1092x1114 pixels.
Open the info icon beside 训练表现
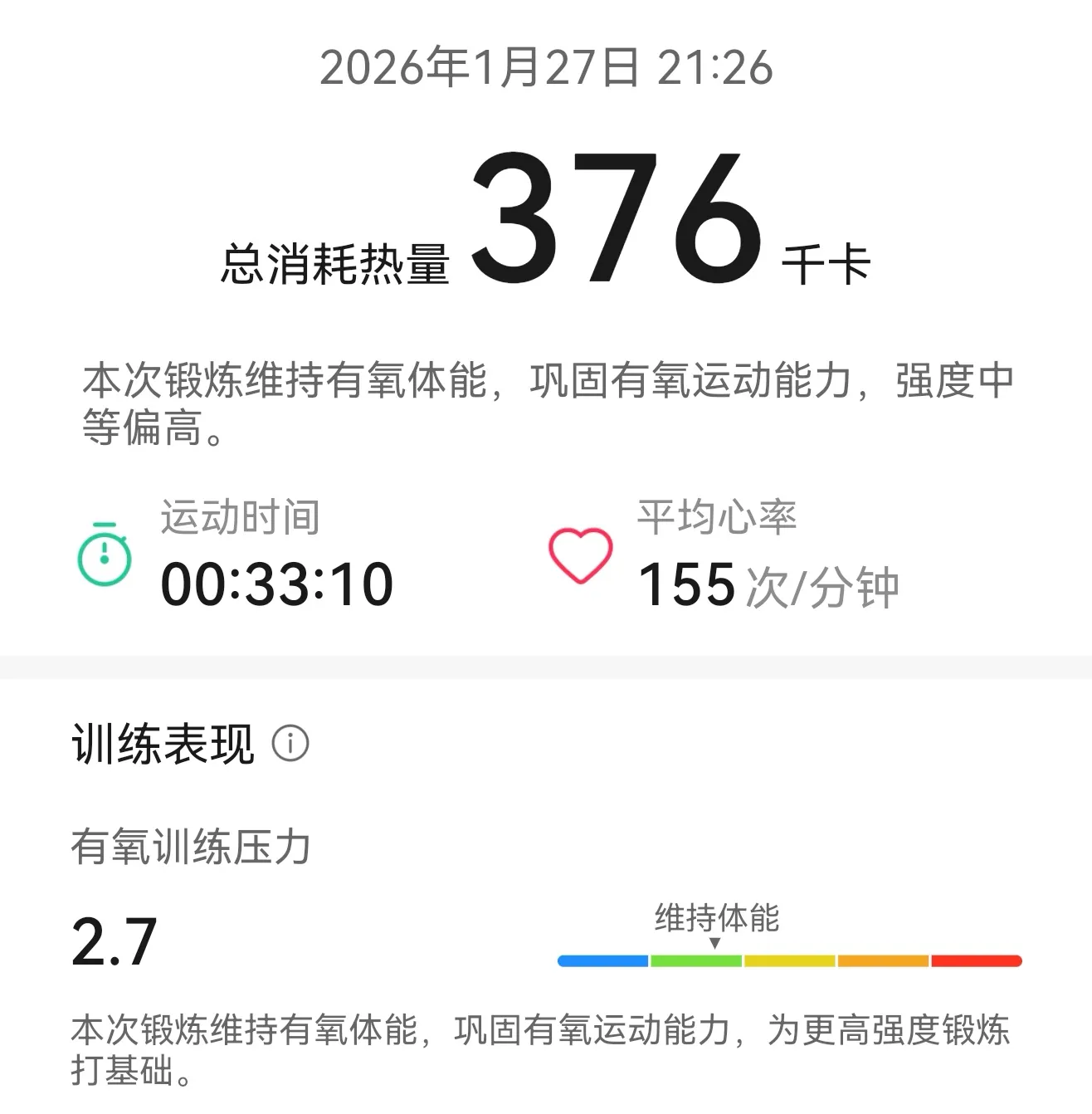tap(290, 743)
